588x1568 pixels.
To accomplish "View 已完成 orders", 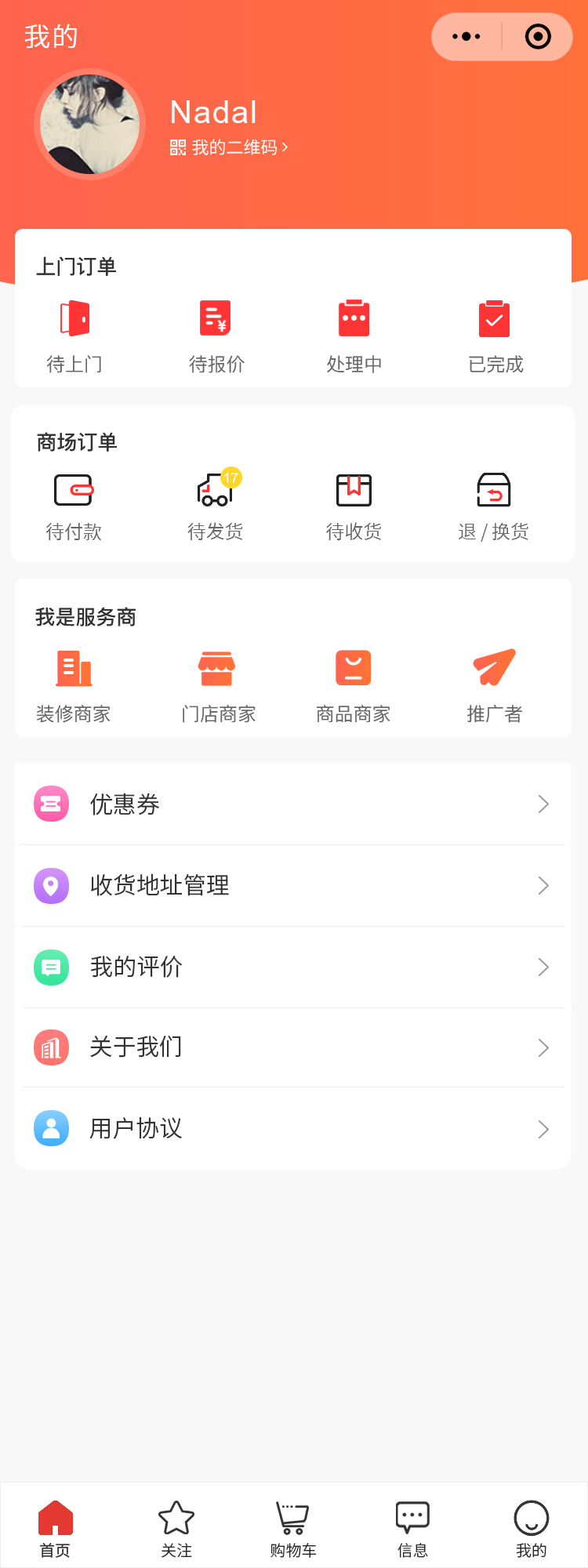I will (x=495, y=336).
